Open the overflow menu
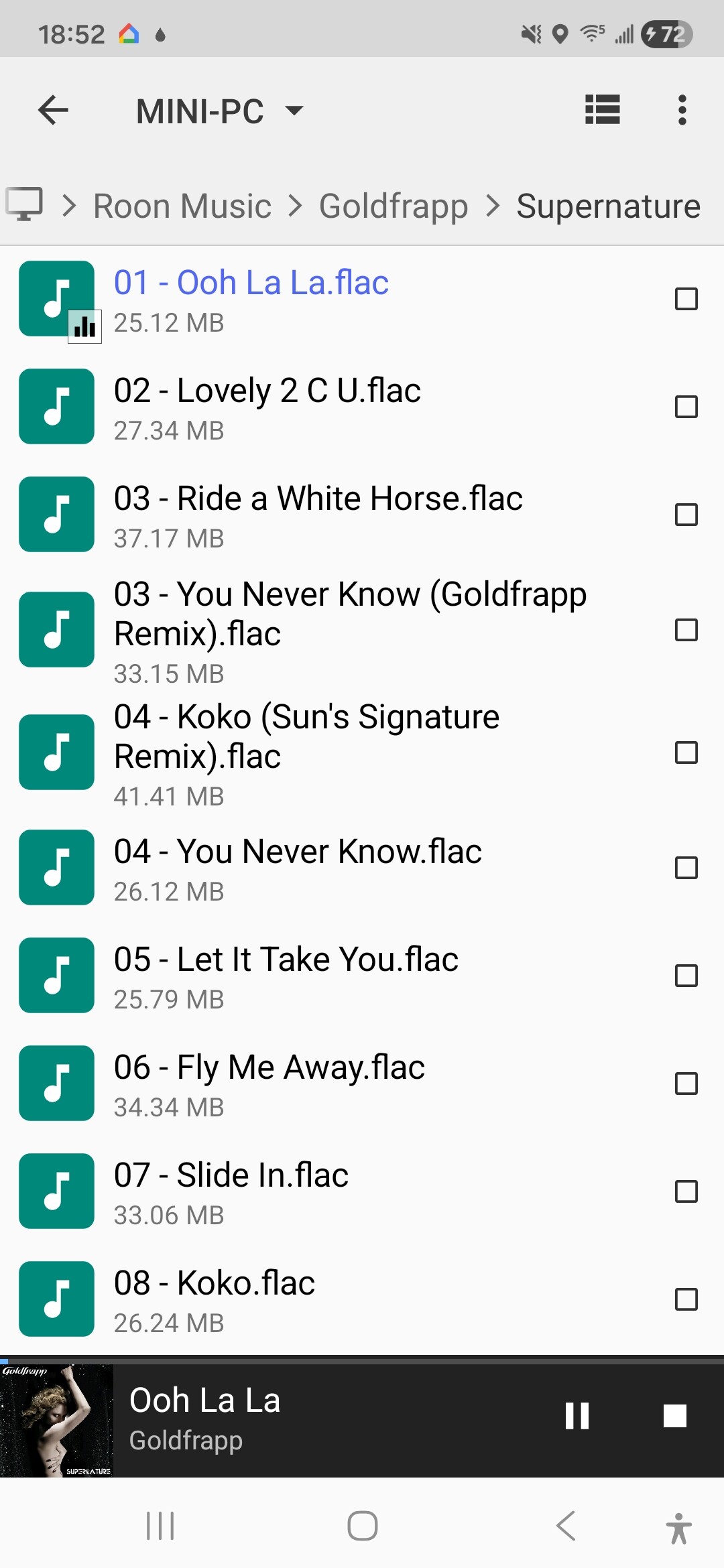 click(682, 110)
